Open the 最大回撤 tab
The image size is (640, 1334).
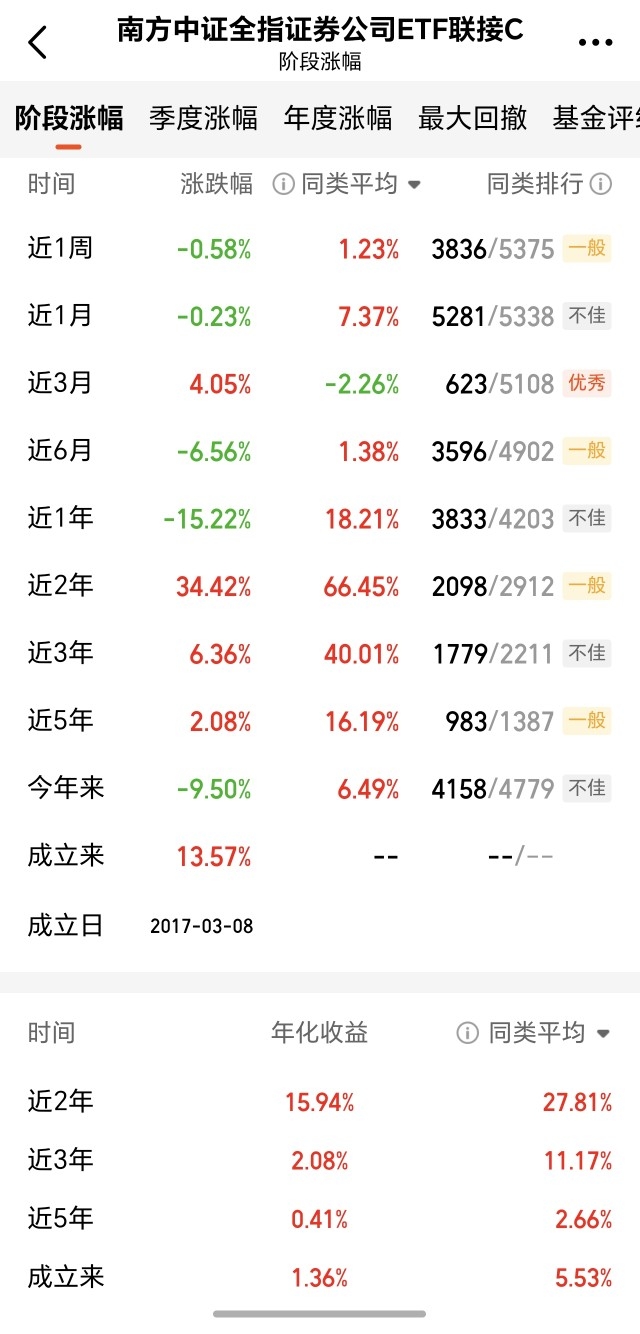[x=473, y=118]
